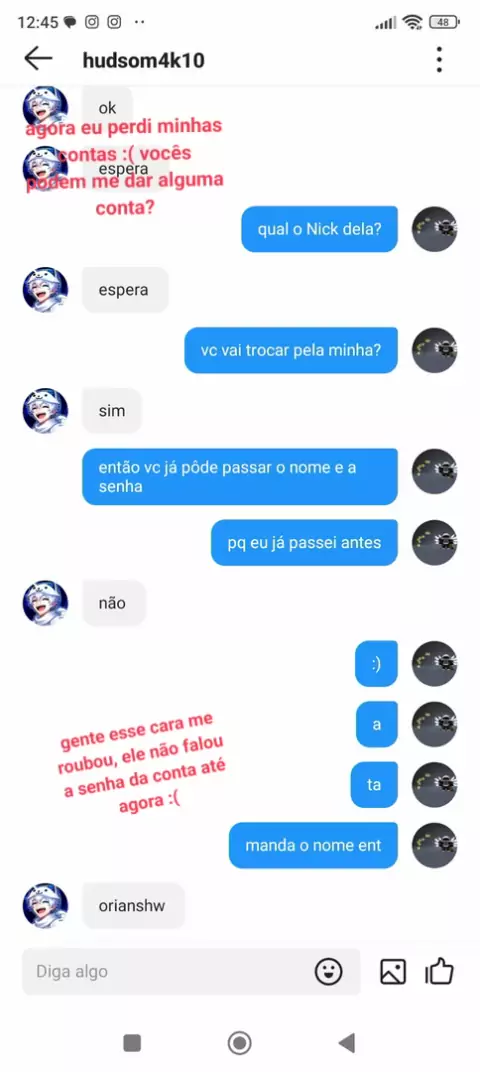Open the three-dot overflow menu
480x1072 pixels.
[x=439, y=60]
